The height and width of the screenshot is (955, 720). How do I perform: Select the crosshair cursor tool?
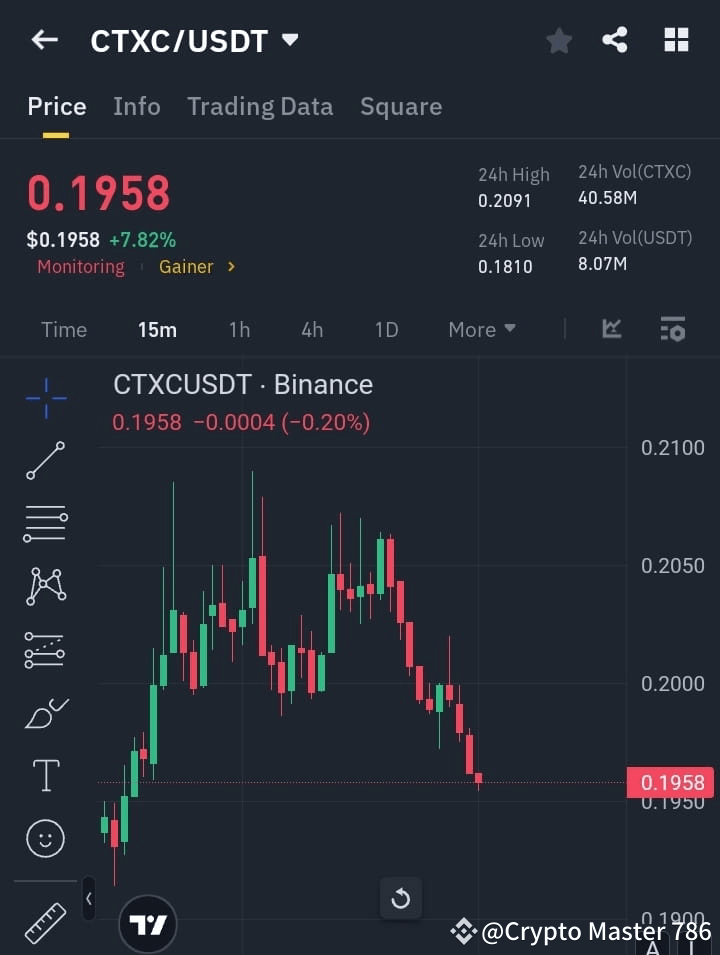(x=45, y=398)
